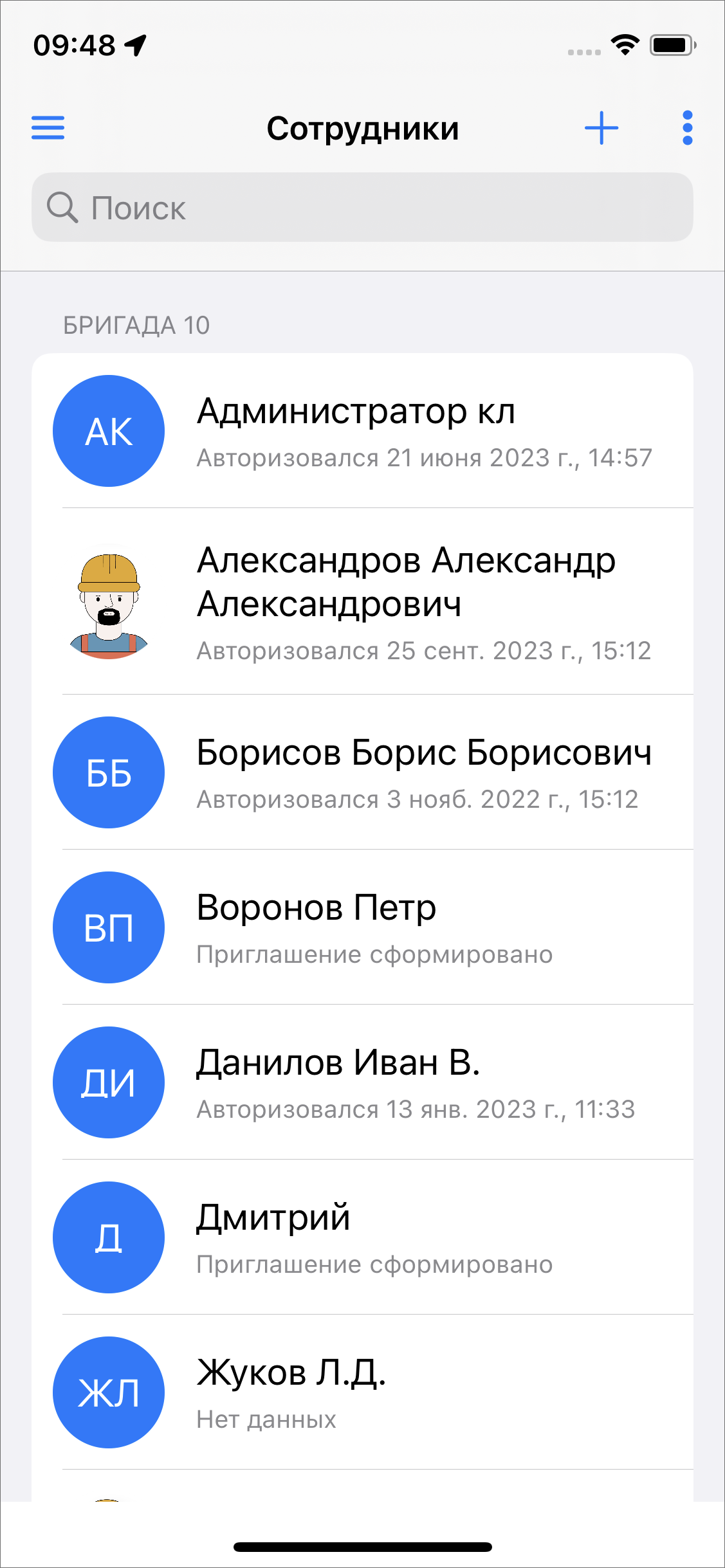The image size is (725, 1568).
Task: Open employee Администратор кл
Action: (362, 431)
